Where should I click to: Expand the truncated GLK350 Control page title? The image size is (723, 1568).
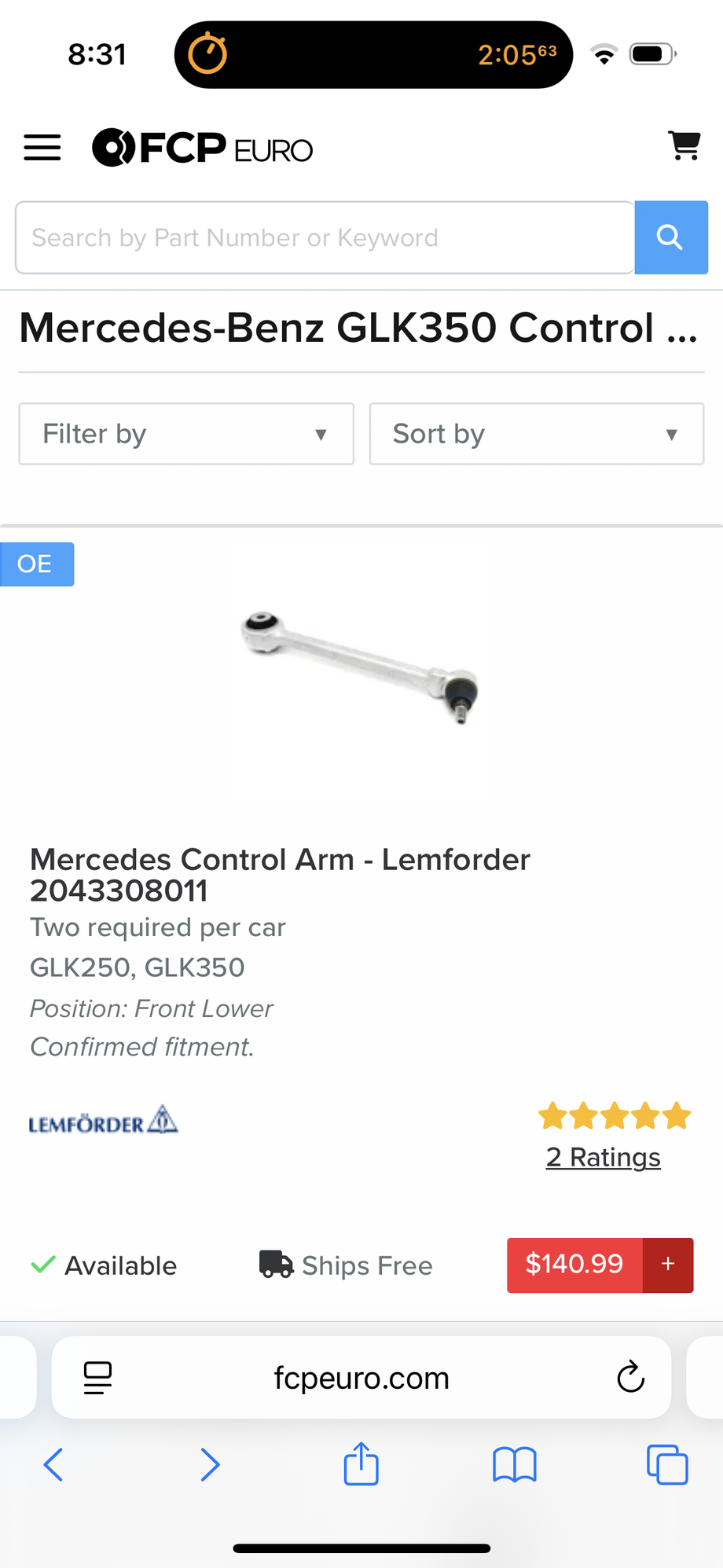358,329
